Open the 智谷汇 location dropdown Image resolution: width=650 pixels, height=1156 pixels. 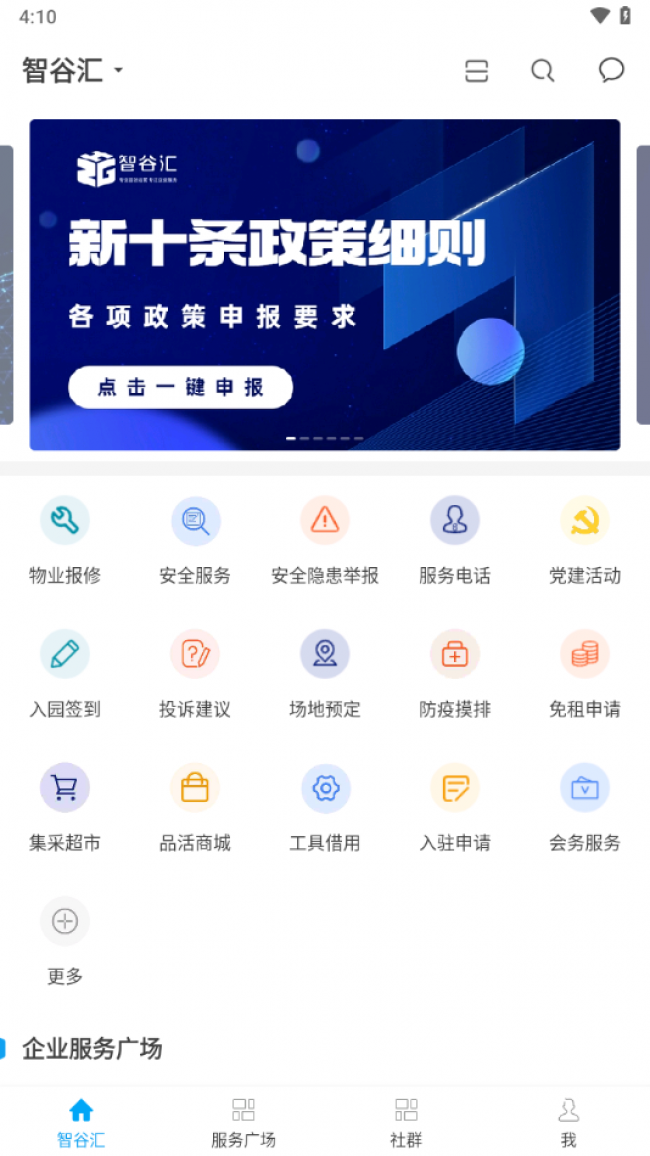coord(73,70)
